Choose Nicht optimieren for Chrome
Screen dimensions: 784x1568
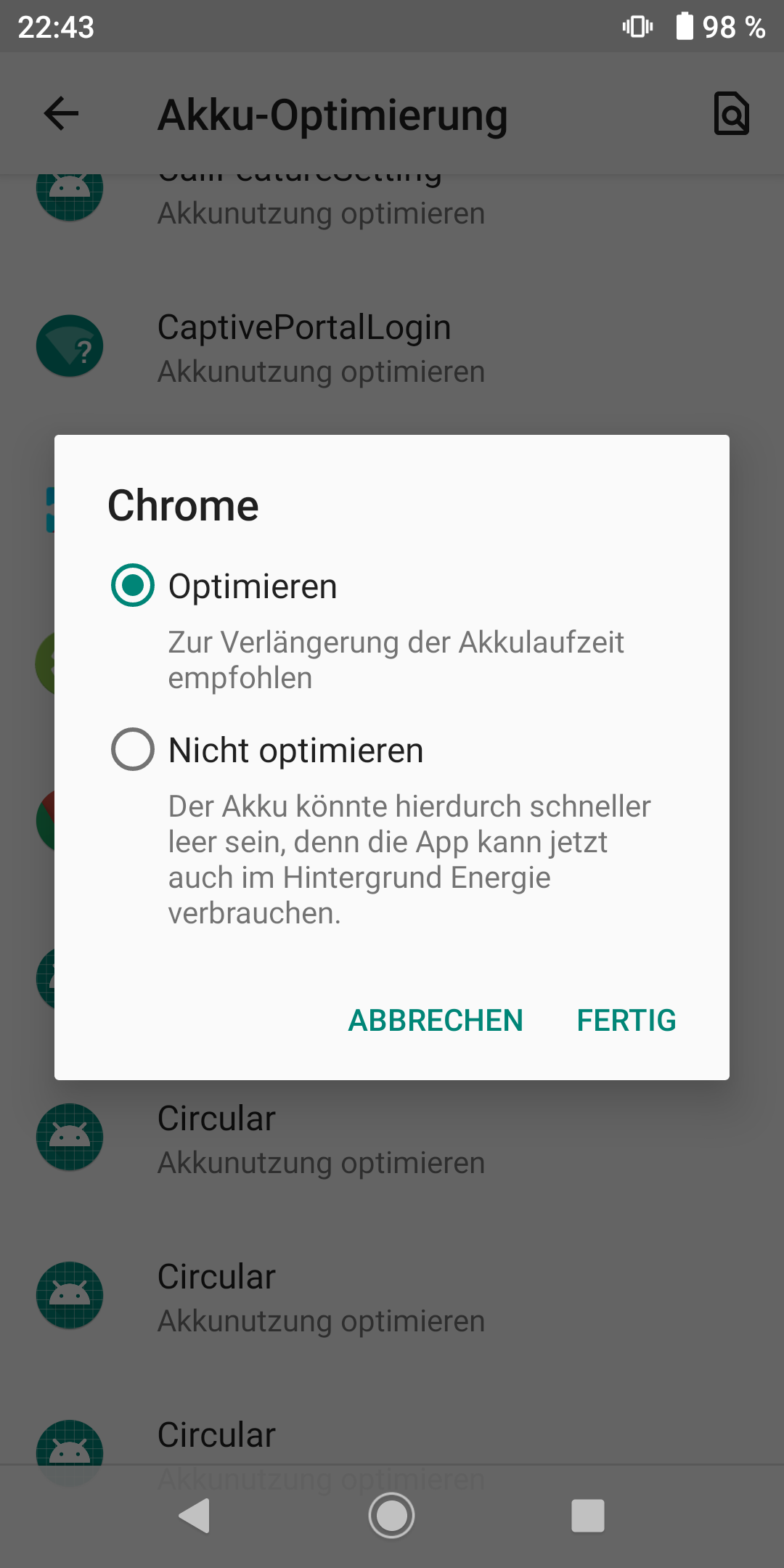(x=133, y=749)
